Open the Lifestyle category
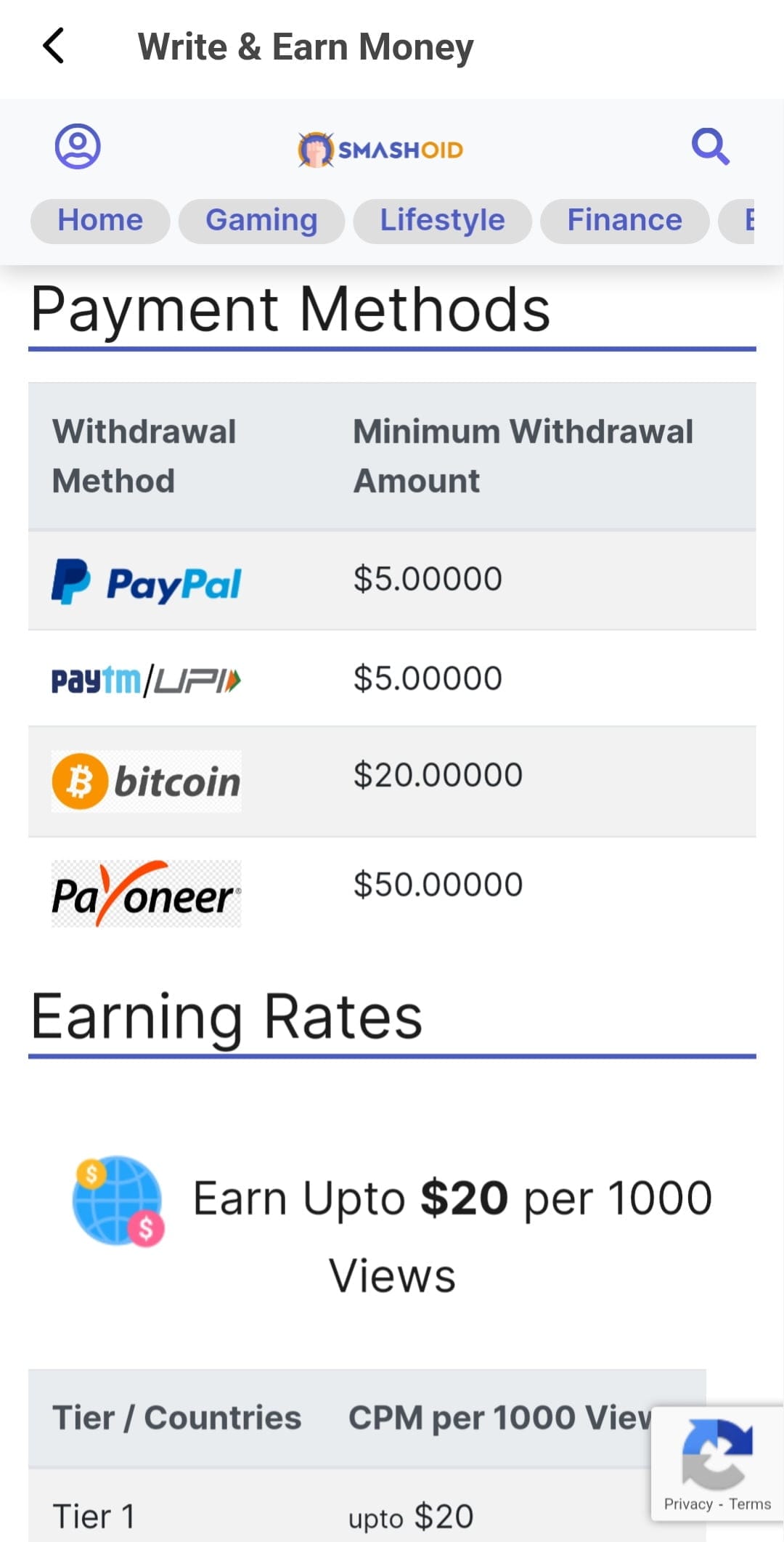Image resolution: width=784 pixels, height=1542 pixels. click(442, 220)
